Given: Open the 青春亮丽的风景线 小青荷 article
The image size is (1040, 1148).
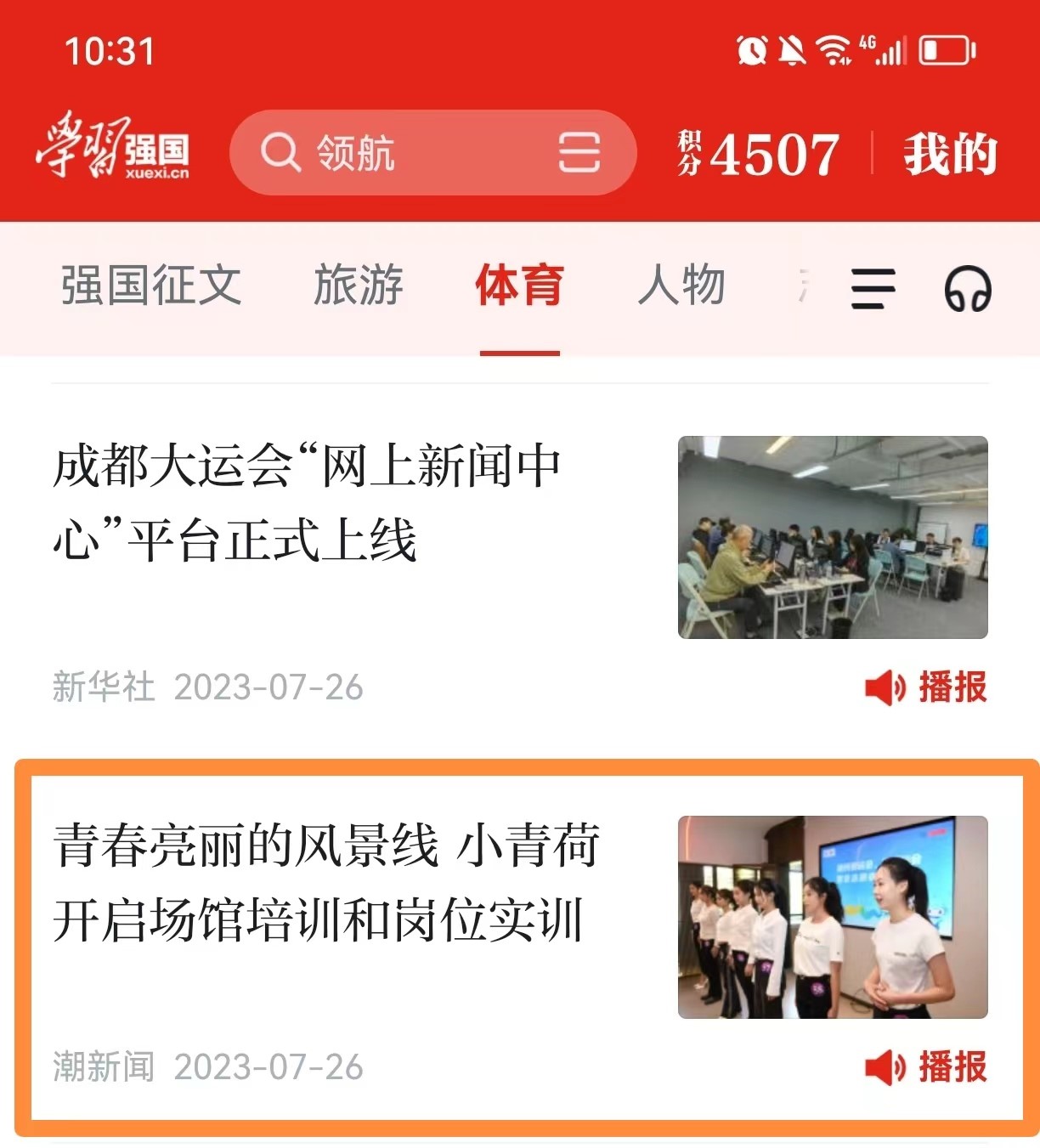Looking at the screenshot, I should coord(327,884).
